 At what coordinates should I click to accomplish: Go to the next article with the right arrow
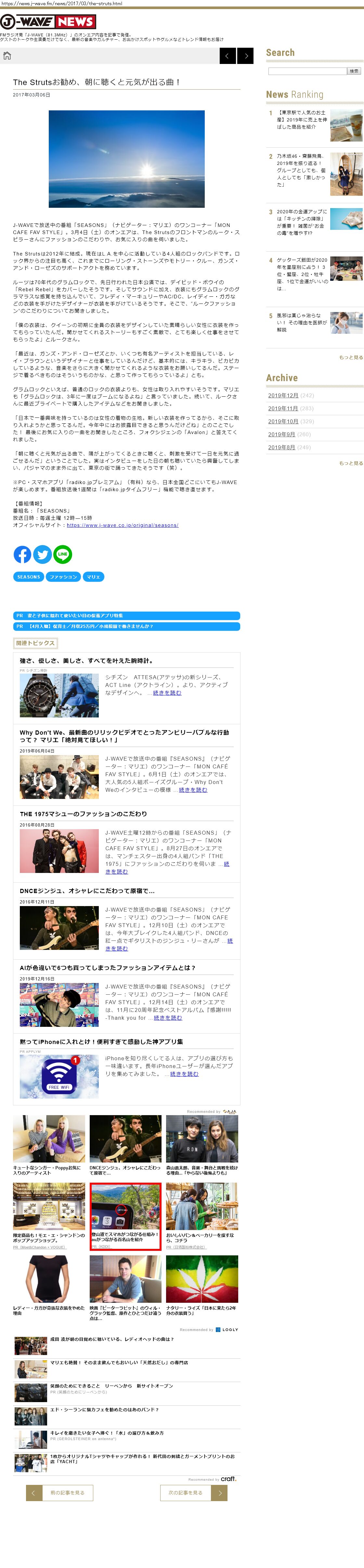coord(246,56)
